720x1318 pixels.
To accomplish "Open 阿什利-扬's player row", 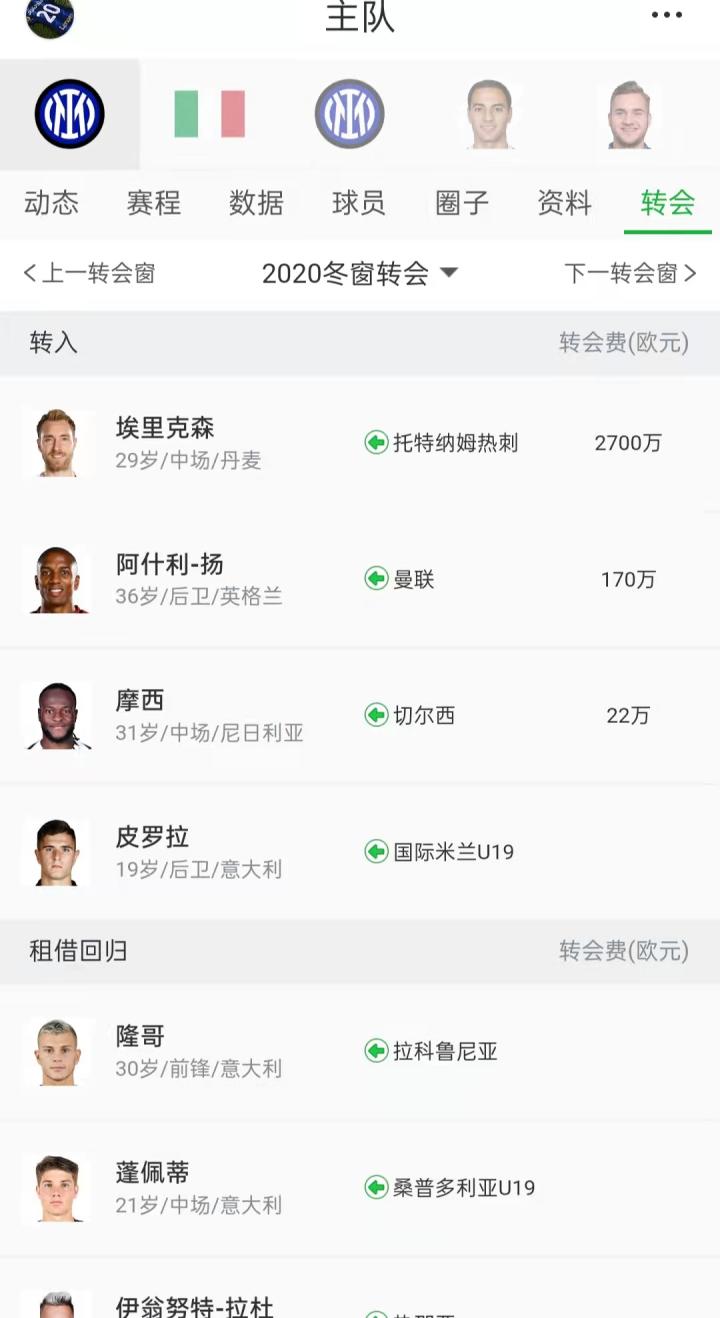I will click(x=360, y=579).
